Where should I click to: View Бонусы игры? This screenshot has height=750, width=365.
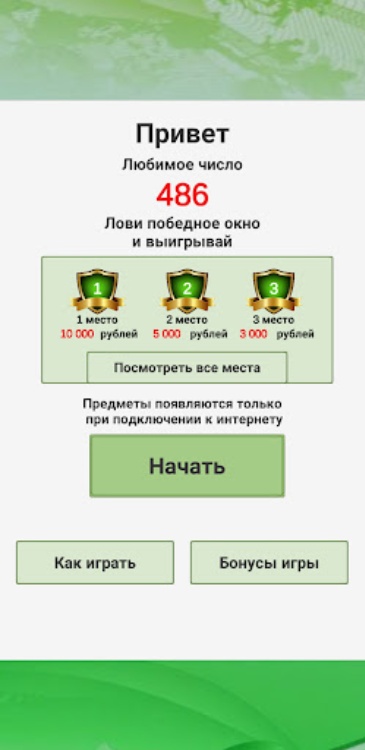tap(269, 562)
